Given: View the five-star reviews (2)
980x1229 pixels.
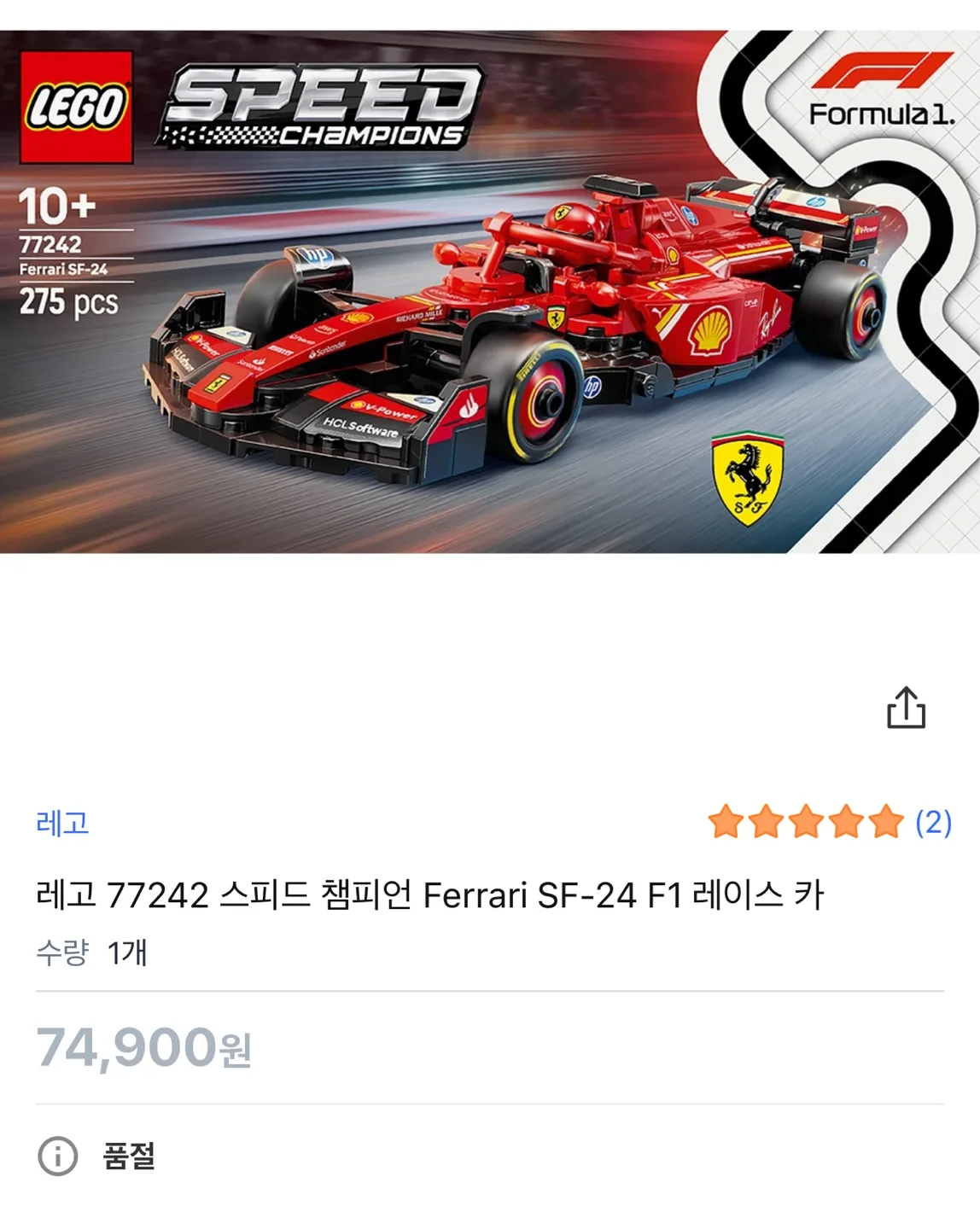Looking at the screenshot, I should [830, 822].
